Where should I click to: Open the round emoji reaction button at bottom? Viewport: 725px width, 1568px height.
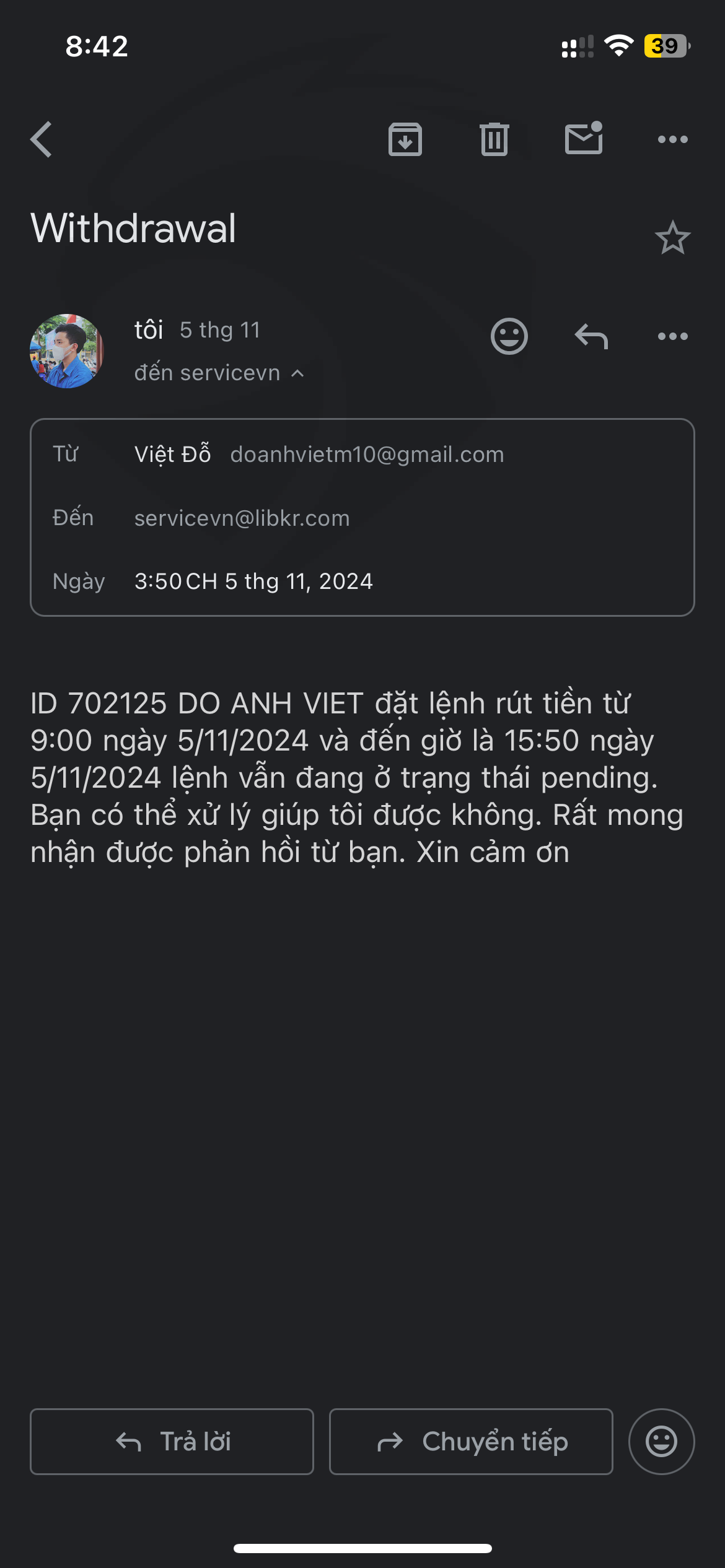[x=662, y=1442]
